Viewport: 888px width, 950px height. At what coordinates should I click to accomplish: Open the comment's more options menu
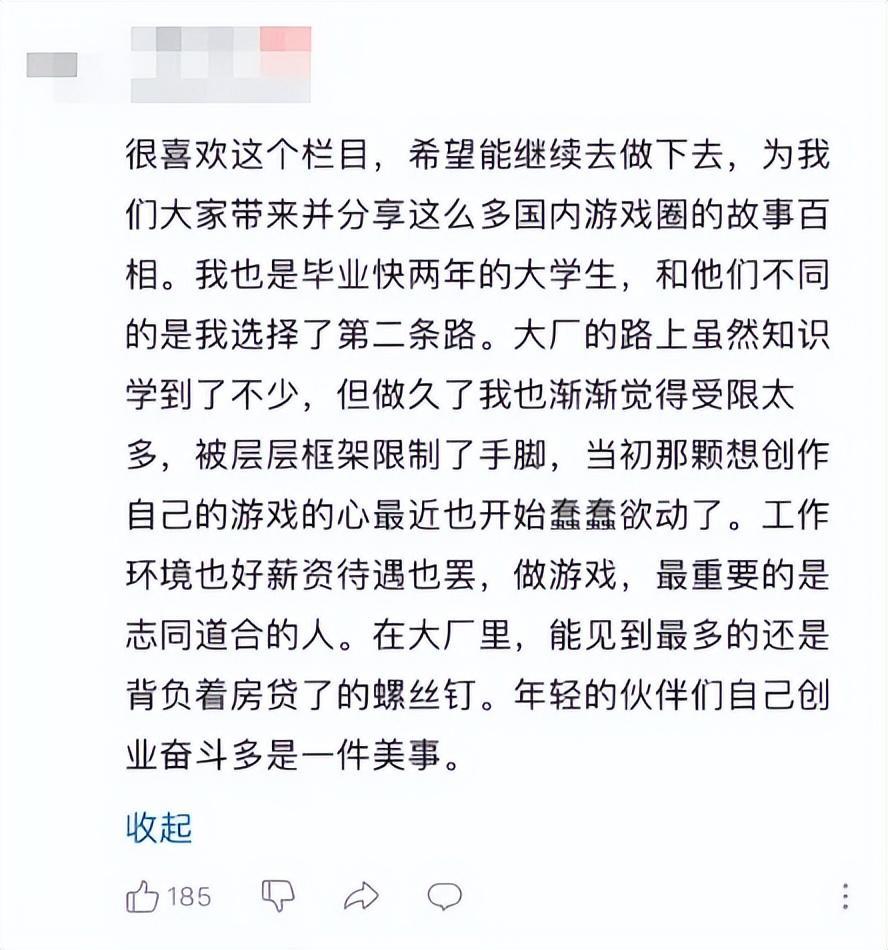pyautogui.click(x=846, y=896)
